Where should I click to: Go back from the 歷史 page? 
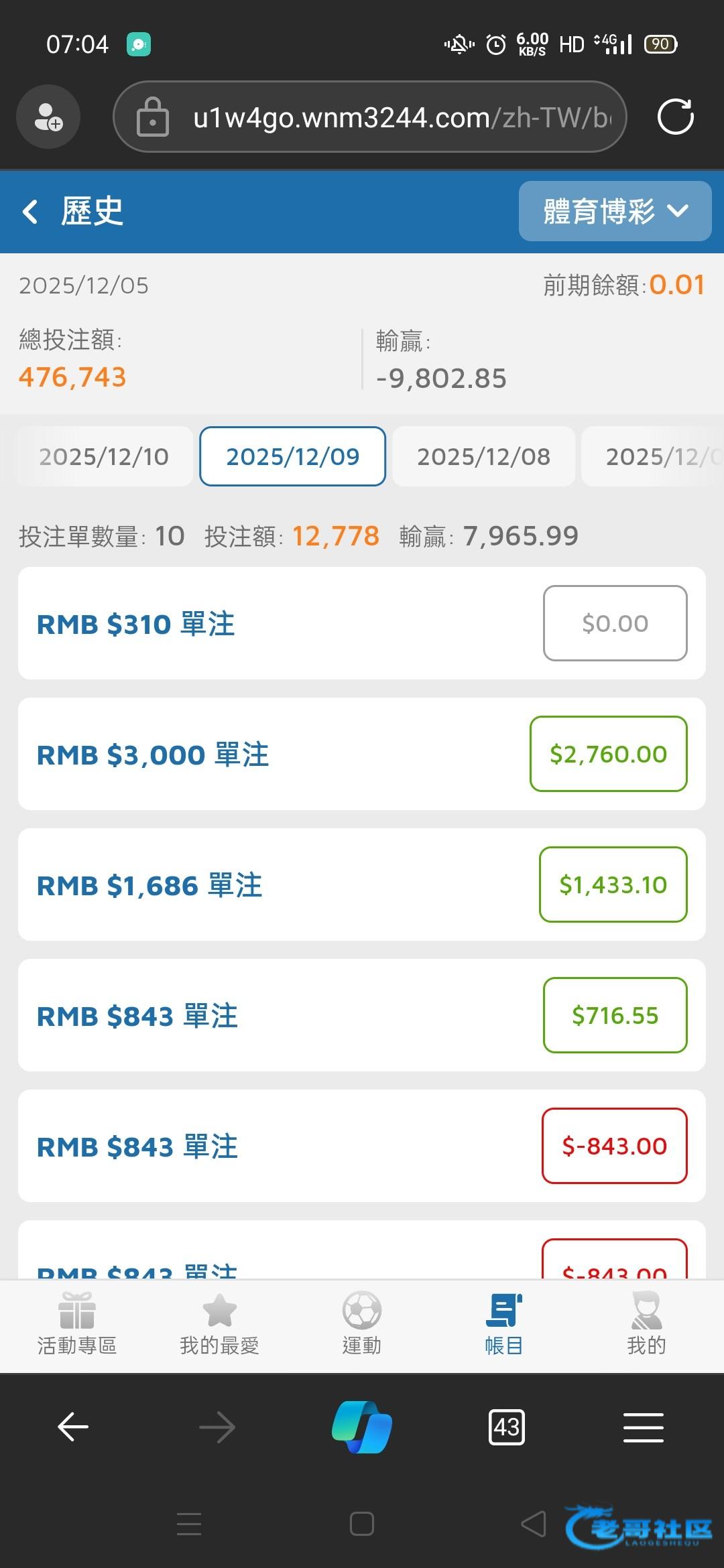30,212
